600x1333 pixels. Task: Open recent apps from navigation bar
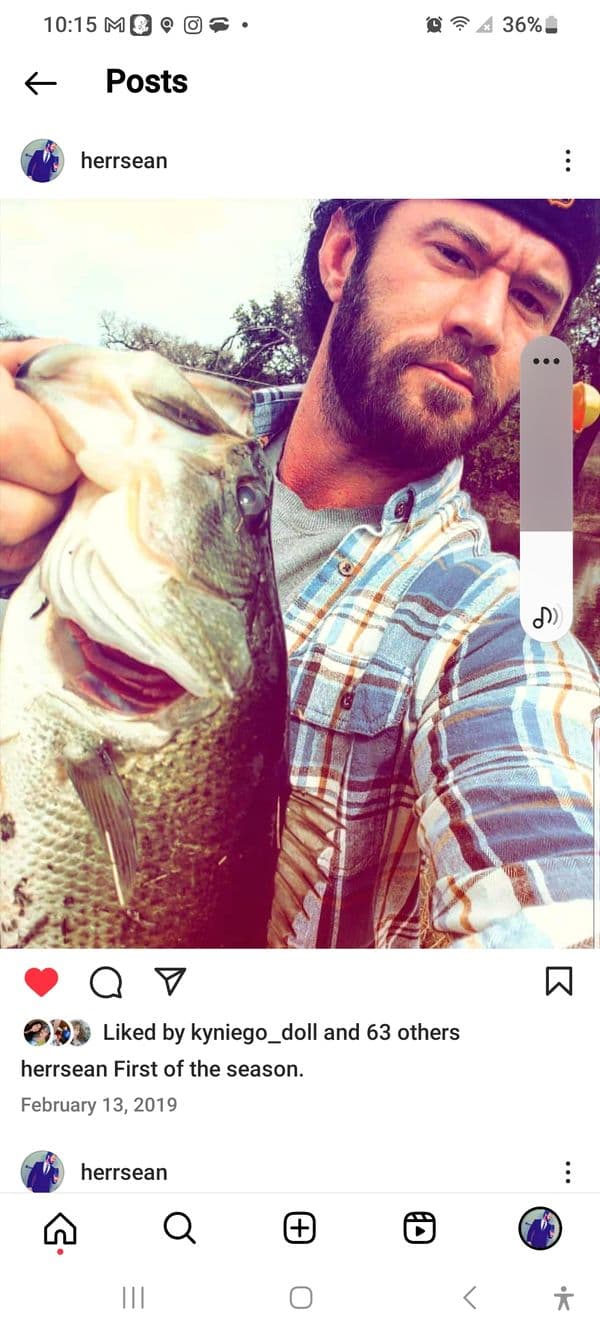pyautogui.click(x=133, y=1298)
